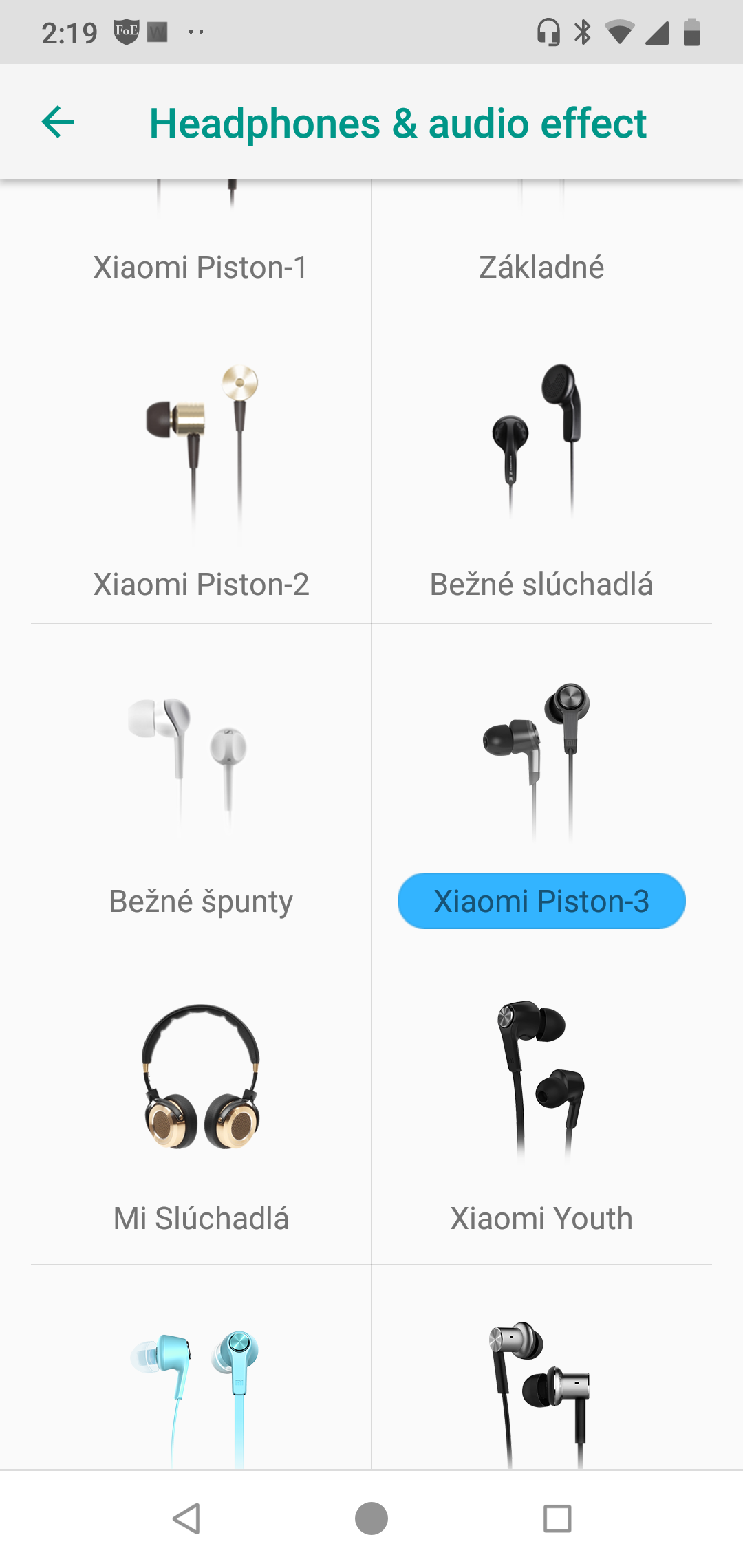The width and height of the screenshot is (743, 1568).
Task: Select the light blue earphones tile
Action: [x=201, y=1367]
